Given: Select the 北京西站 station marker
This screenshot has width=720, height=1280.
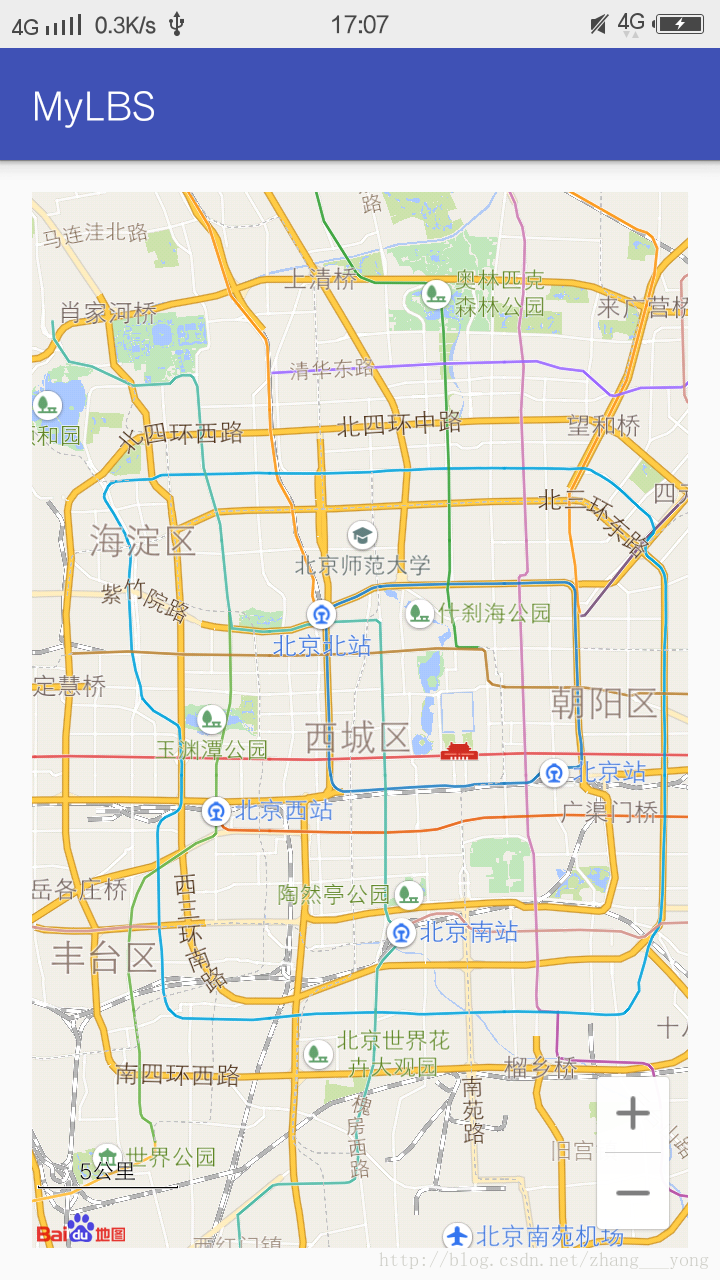Looking at the screenshot, I should 217,812.
